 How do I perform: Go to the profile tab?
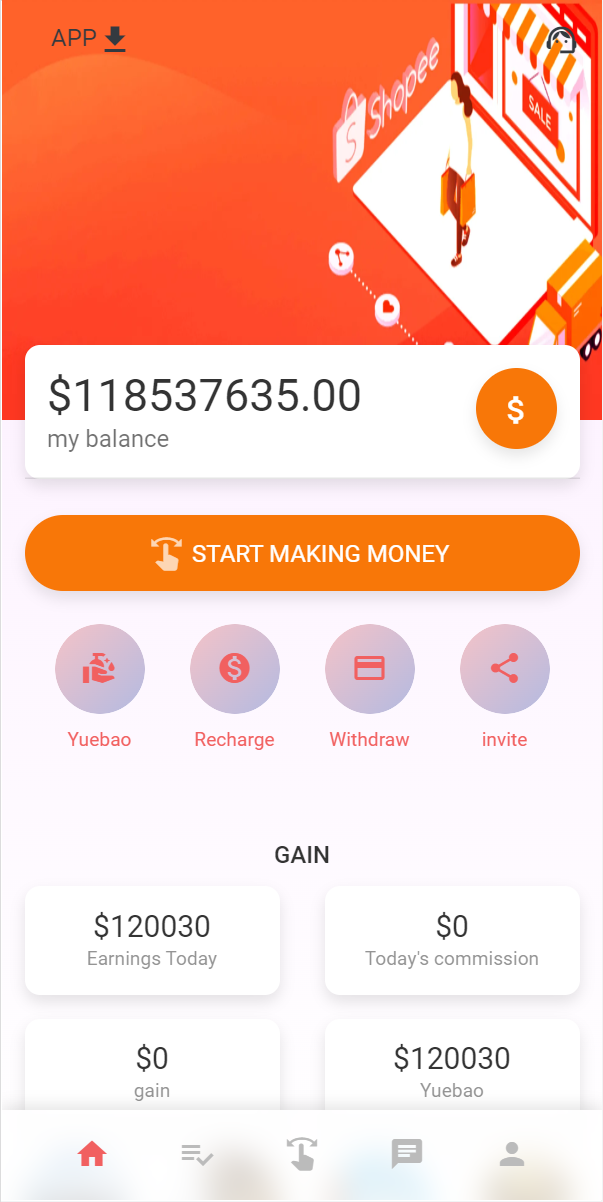pyautogui.click(x=512, y=1154)
